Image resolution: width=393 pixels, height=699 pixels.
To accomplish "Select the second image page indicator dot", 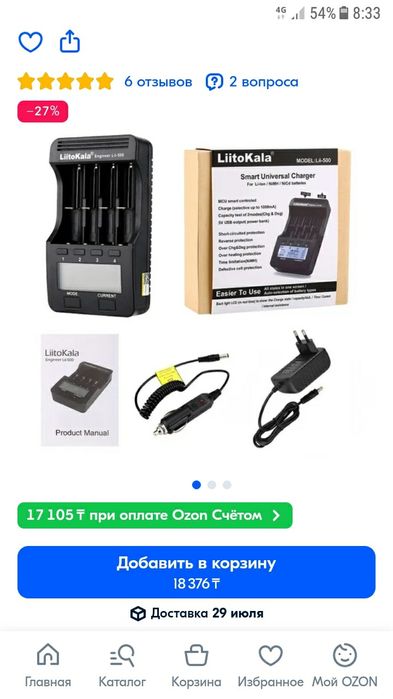I will 212,485.
